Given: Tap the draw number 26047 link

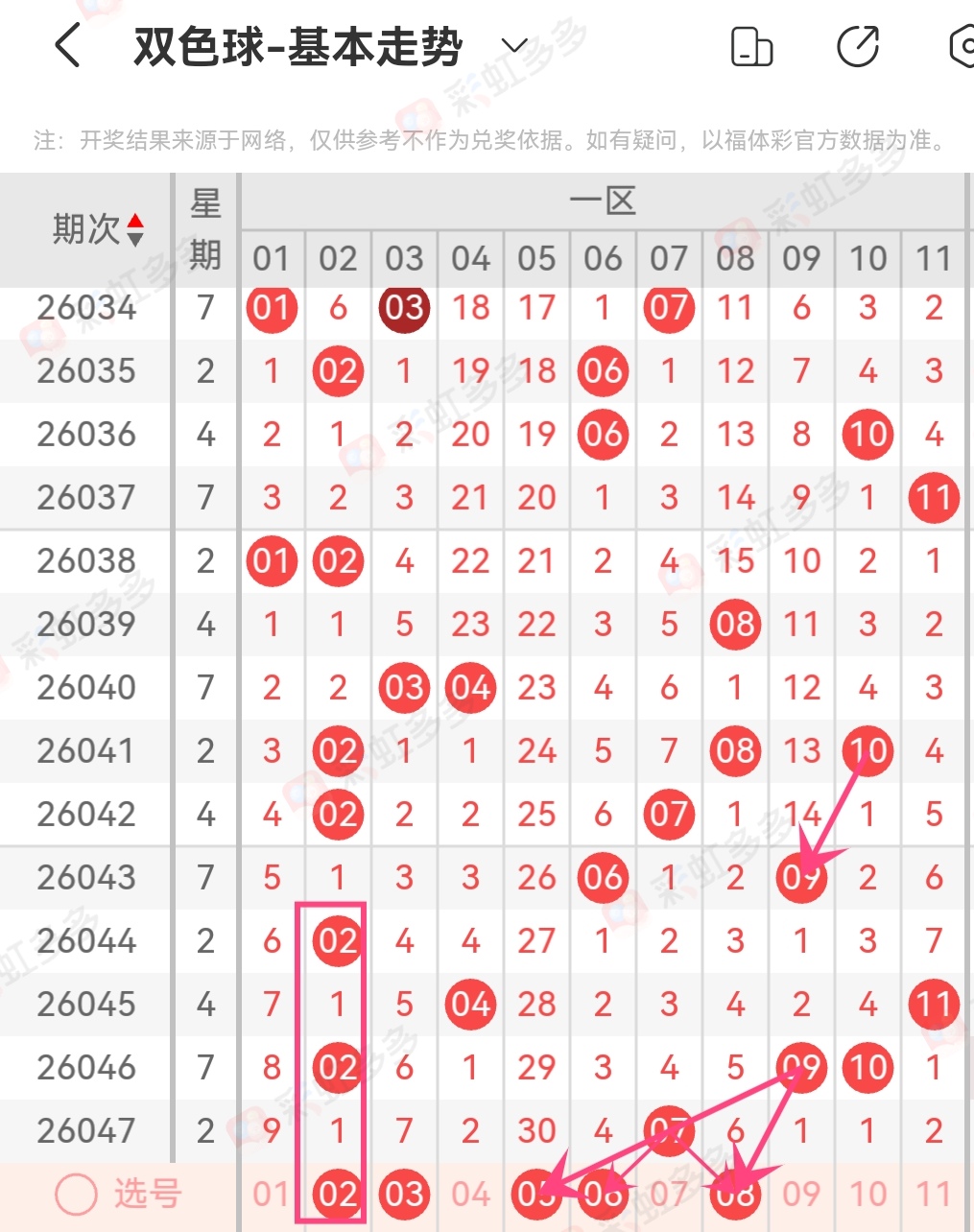Looking at the screenshot, I should (85, 1130).
